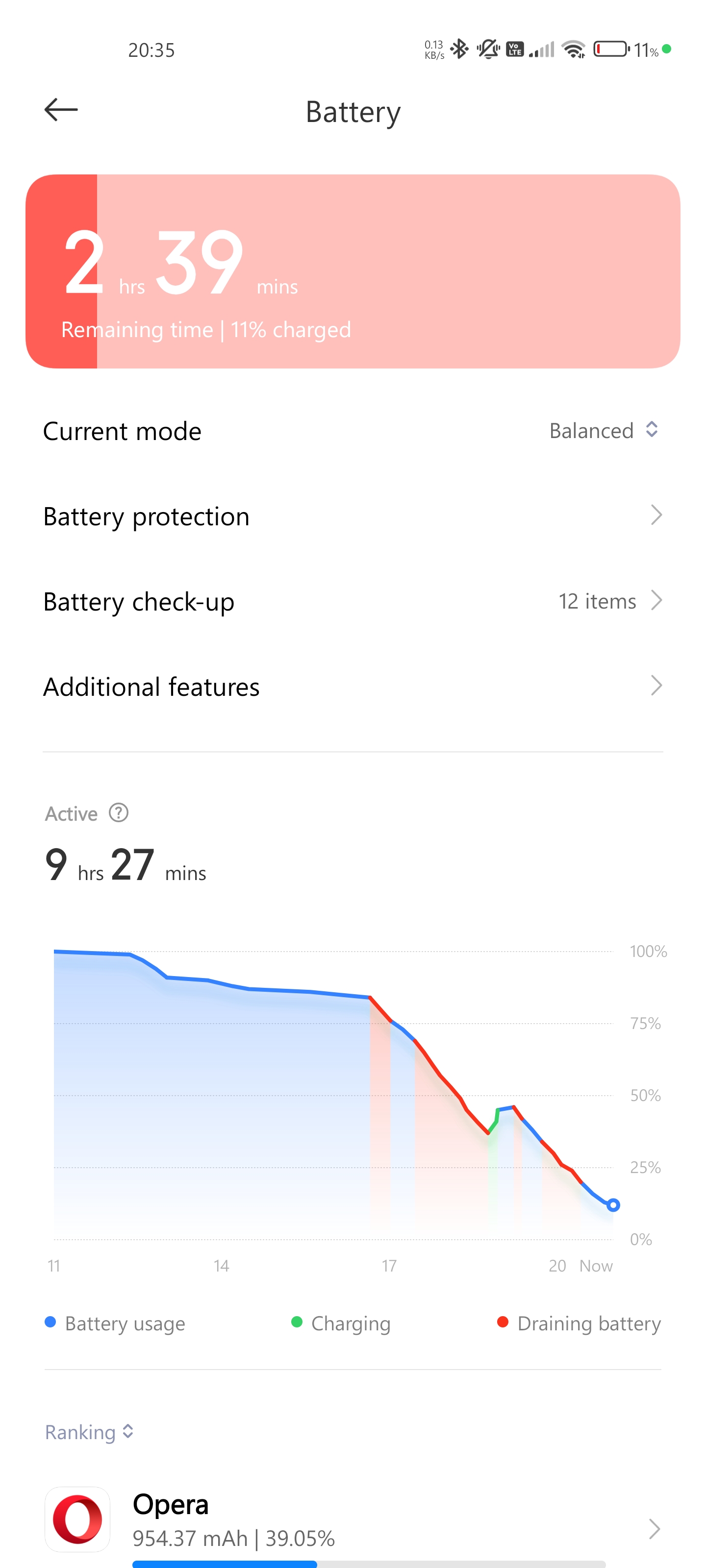Viewport: 706px width, 1568px height.
Task: Tap the remaining time battery card
Action: pos(353,271)
